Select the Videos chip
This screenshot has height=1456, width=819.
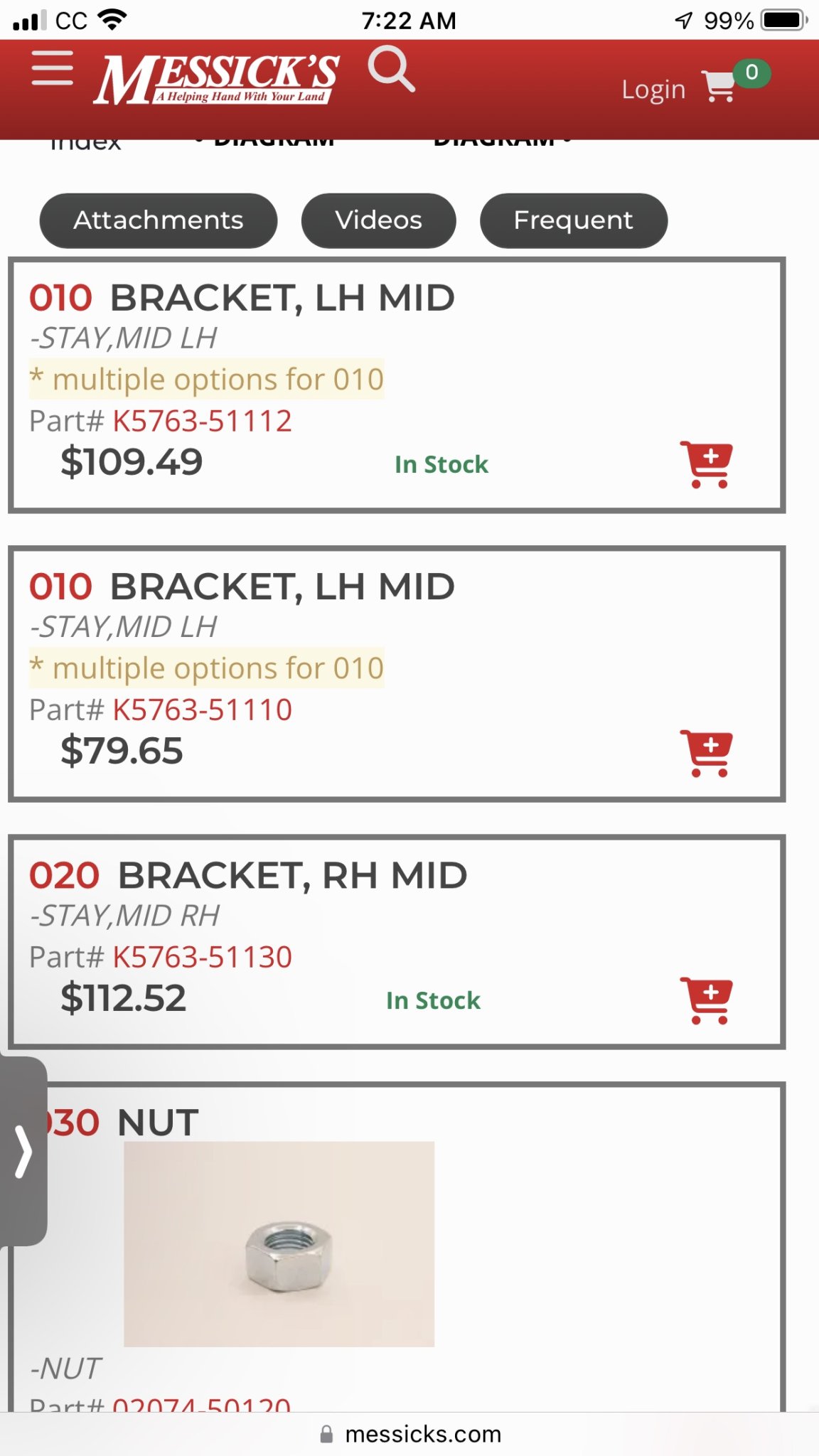[378, 220]
